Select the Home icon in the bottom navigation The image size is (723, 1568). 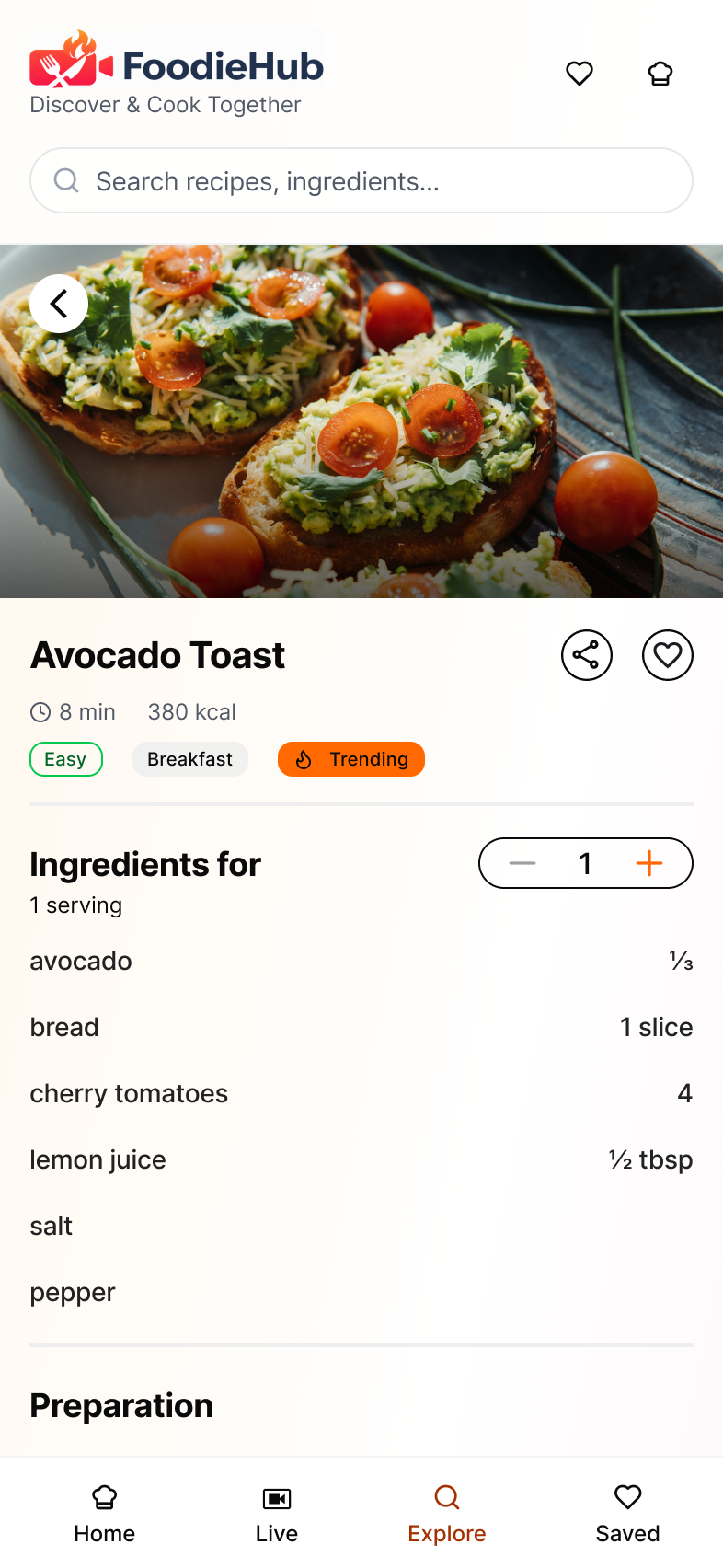104,1497
